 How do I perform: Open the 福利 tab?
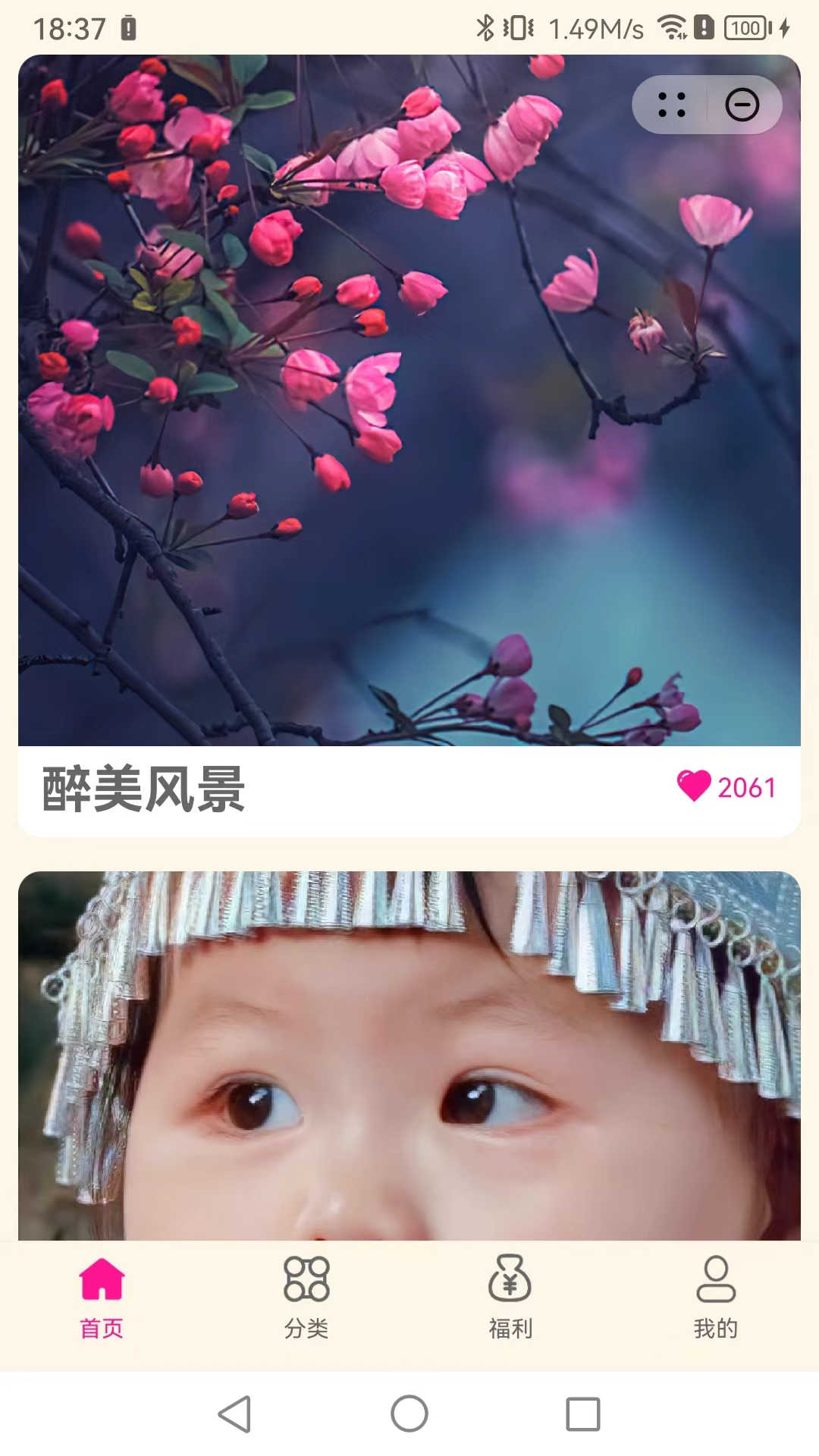510,1297
